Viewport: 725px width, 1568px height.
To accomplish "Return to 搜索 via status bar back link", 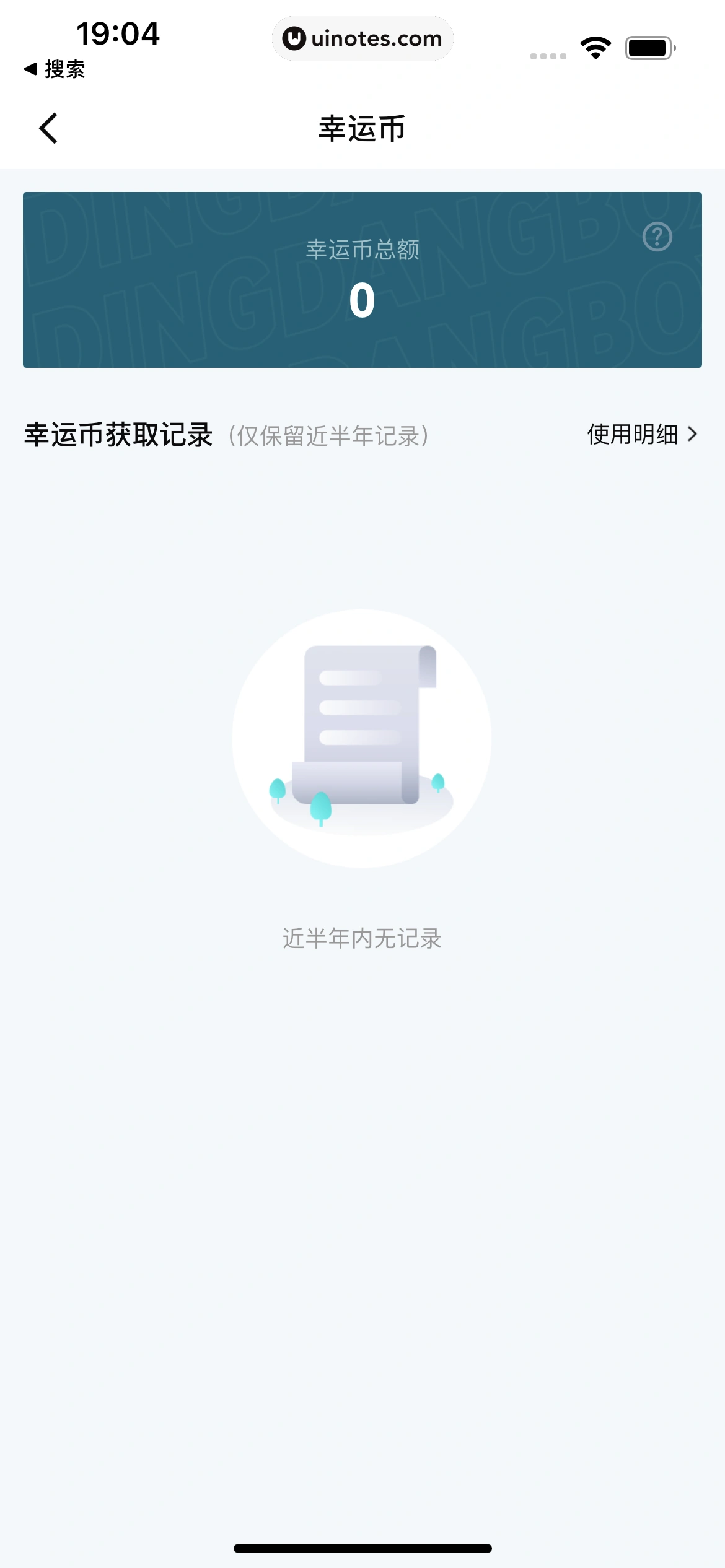I will pos(55,69).
